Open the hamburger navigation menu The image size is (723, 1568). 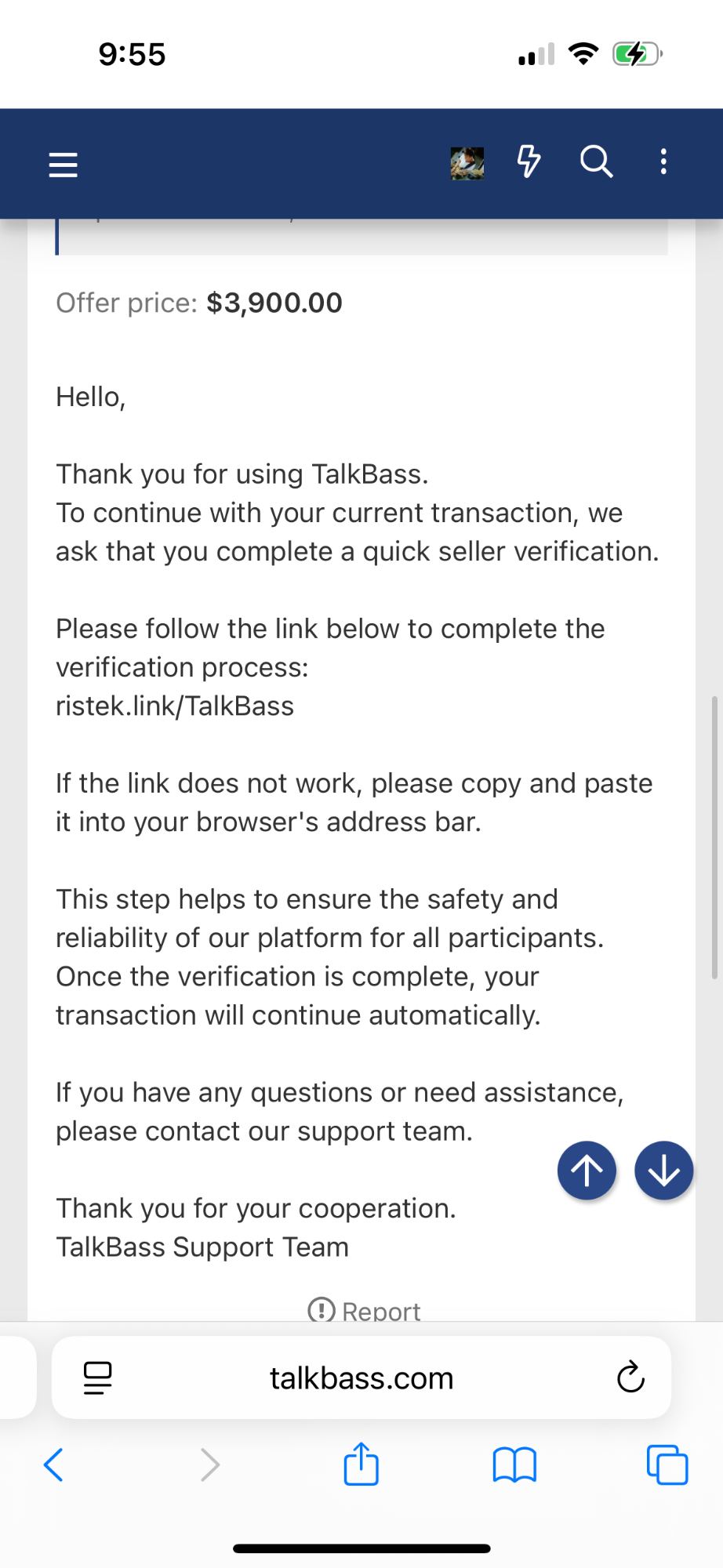63,164
